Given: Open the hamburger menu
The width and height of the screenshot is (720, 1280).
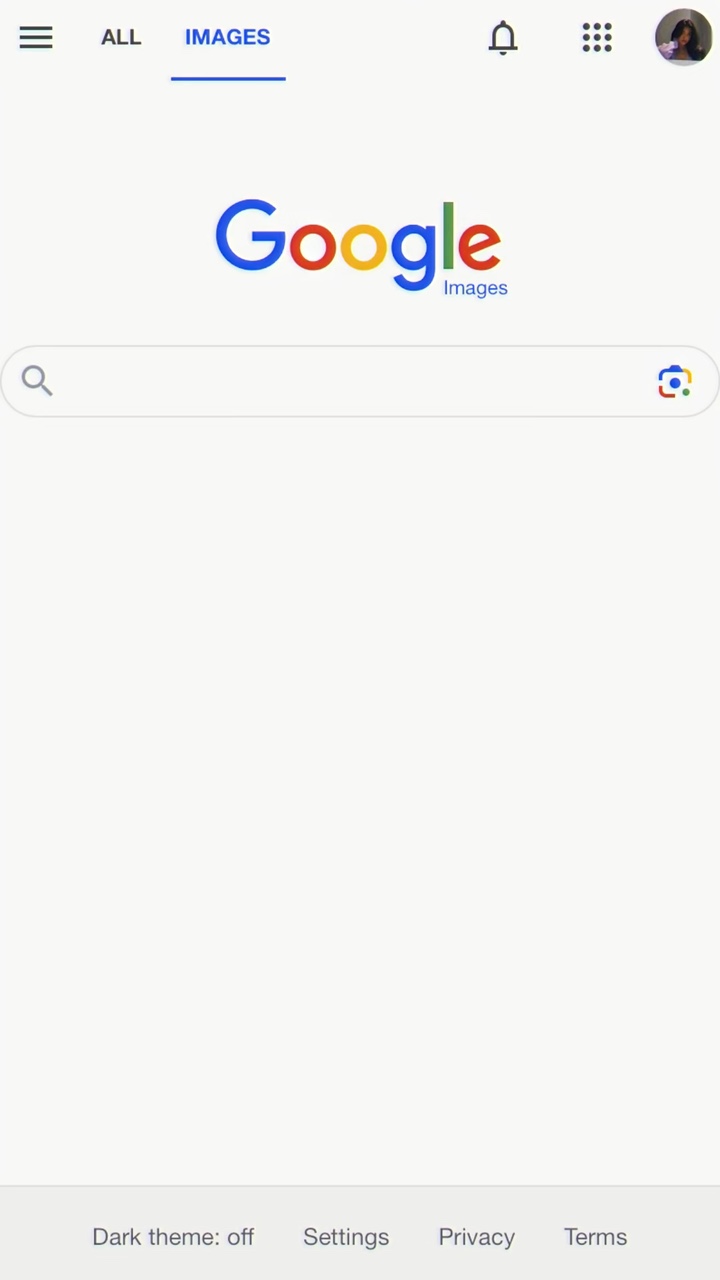Looking at the screenshot, I should 36,38.
